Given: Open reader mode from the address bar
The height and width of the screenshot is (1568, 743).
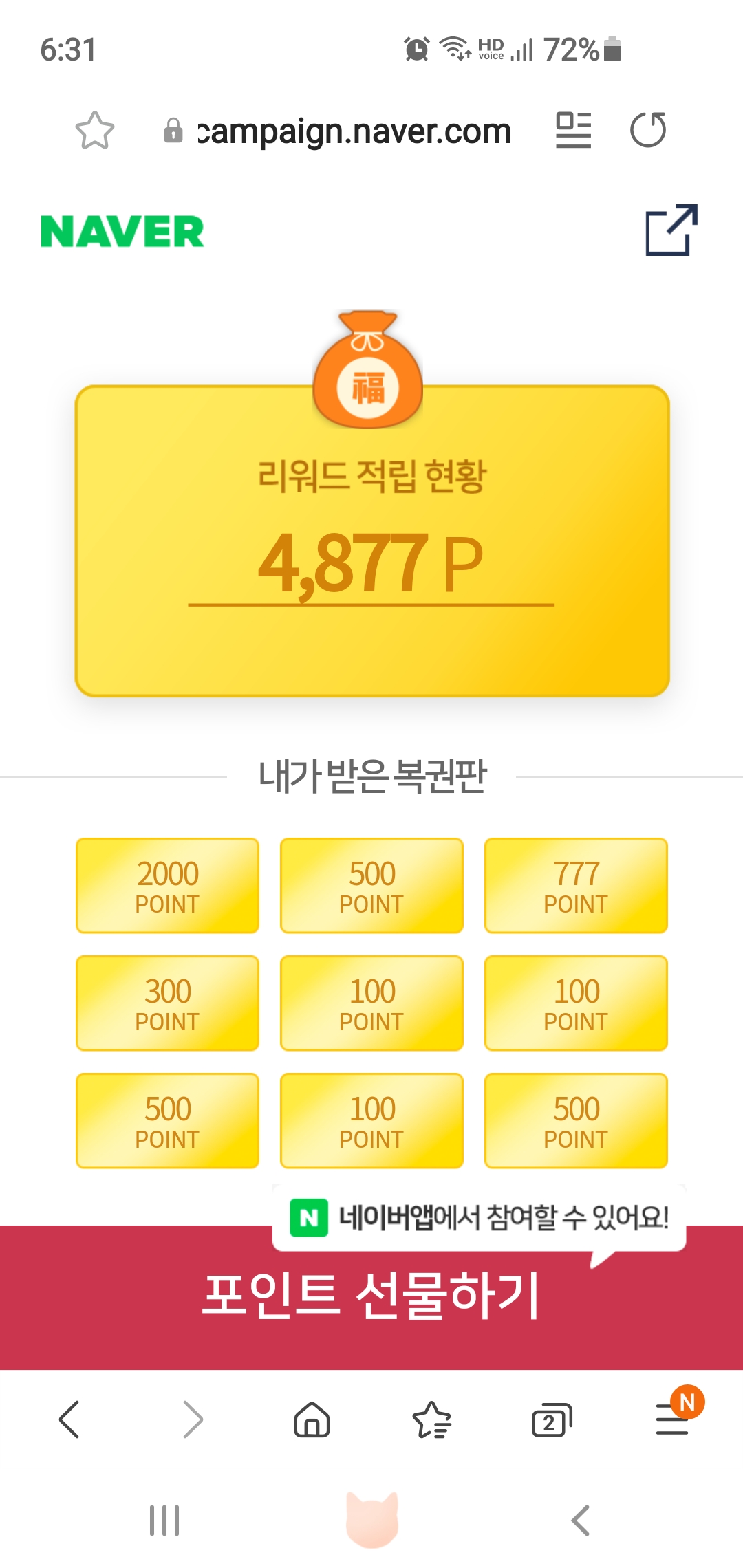Looking at the screenshot, I should coord(573,130).
